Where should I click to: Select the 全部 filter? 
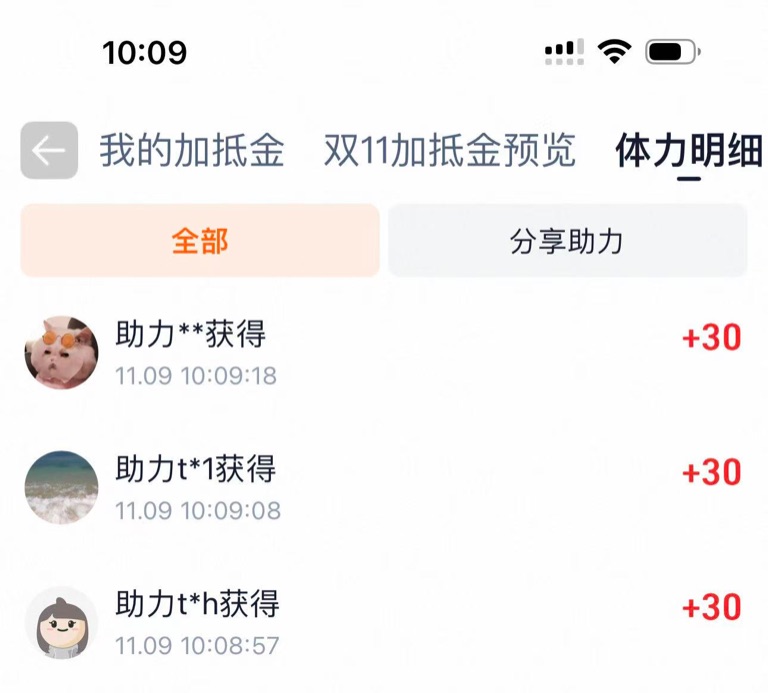(x=200, y=241)
